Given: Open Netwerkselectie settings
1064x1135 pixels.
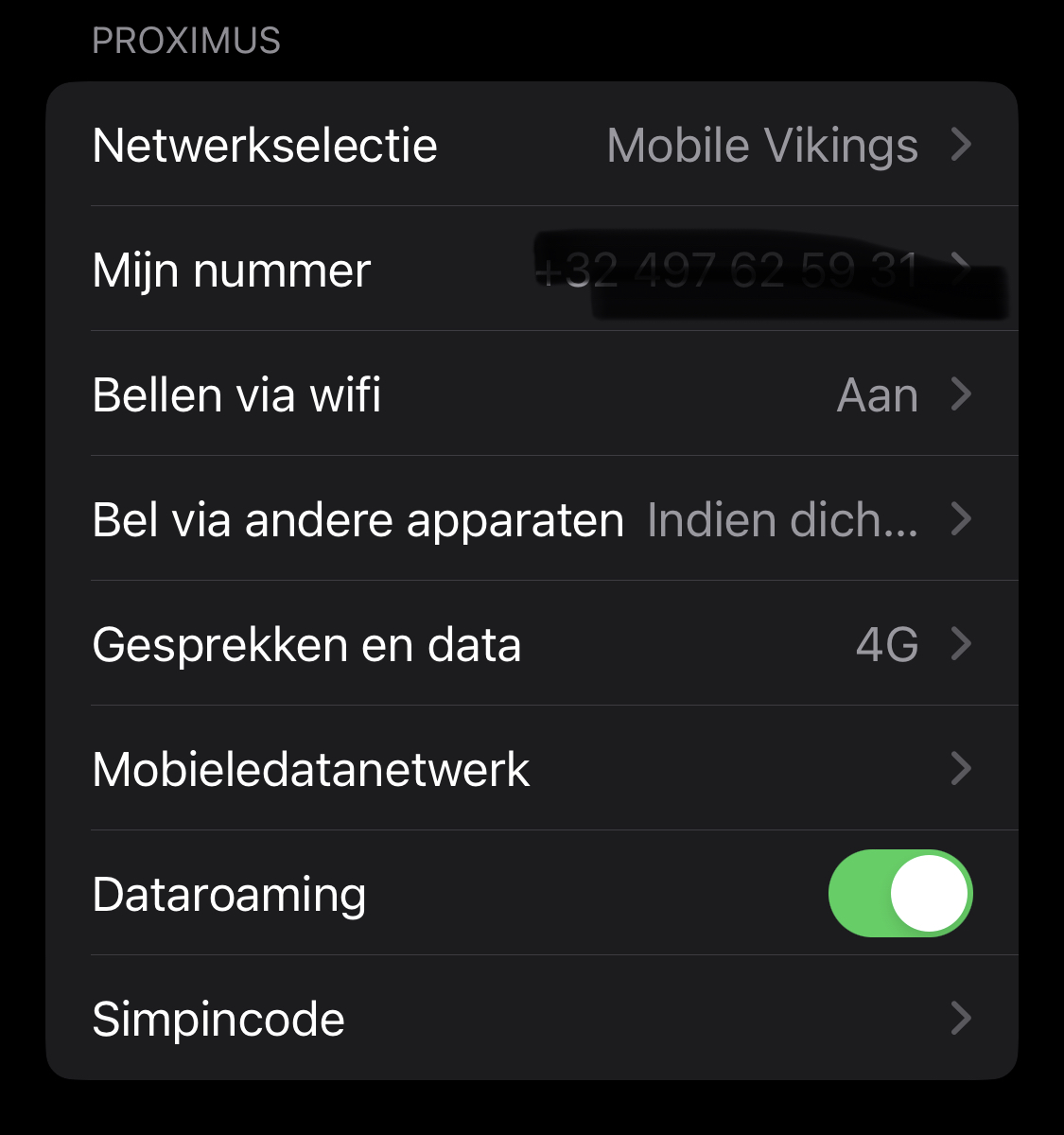Looking at the screenshot, I should [x=532, y=145].
